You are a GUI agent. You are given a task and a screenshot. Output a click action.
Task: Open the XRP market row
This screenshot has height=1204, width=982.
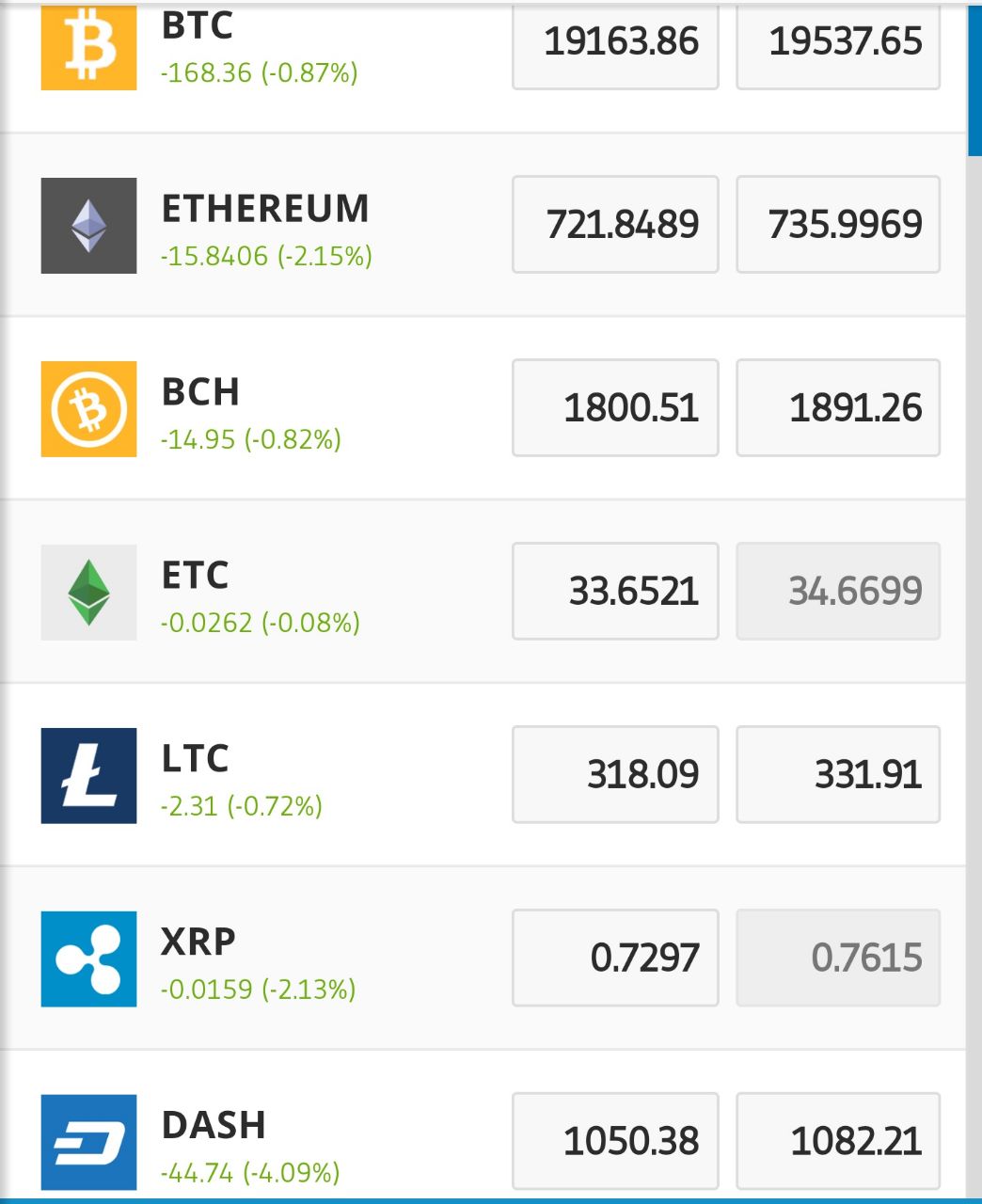click(x=483, y=958)
